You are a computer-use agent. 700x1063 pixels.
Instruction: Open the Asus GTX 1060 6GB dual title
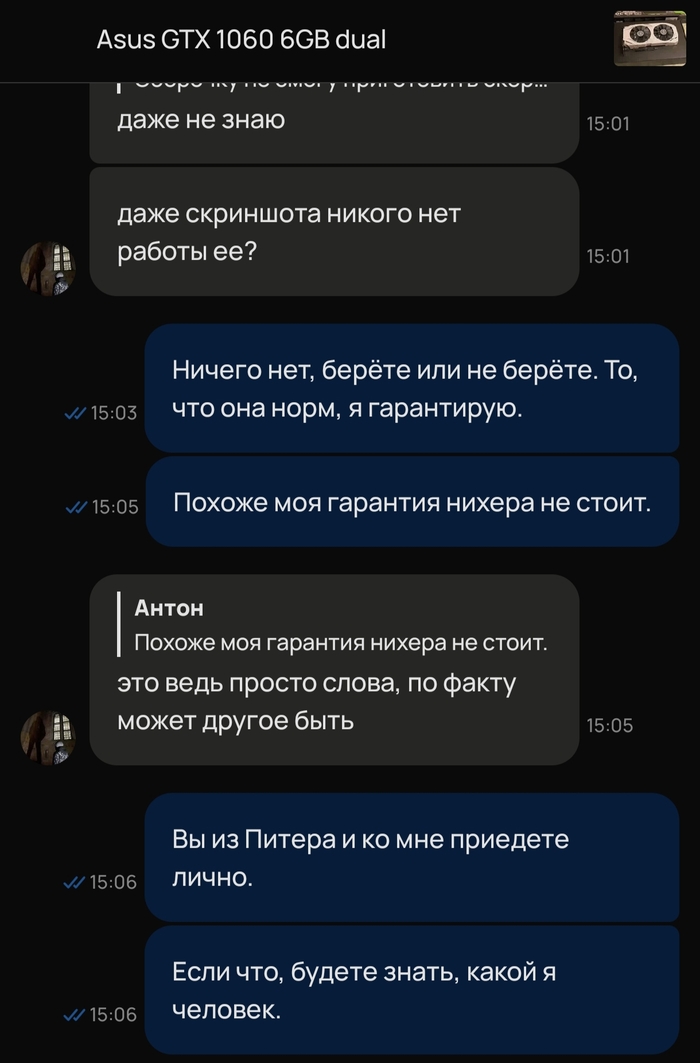tap(241, 40)
